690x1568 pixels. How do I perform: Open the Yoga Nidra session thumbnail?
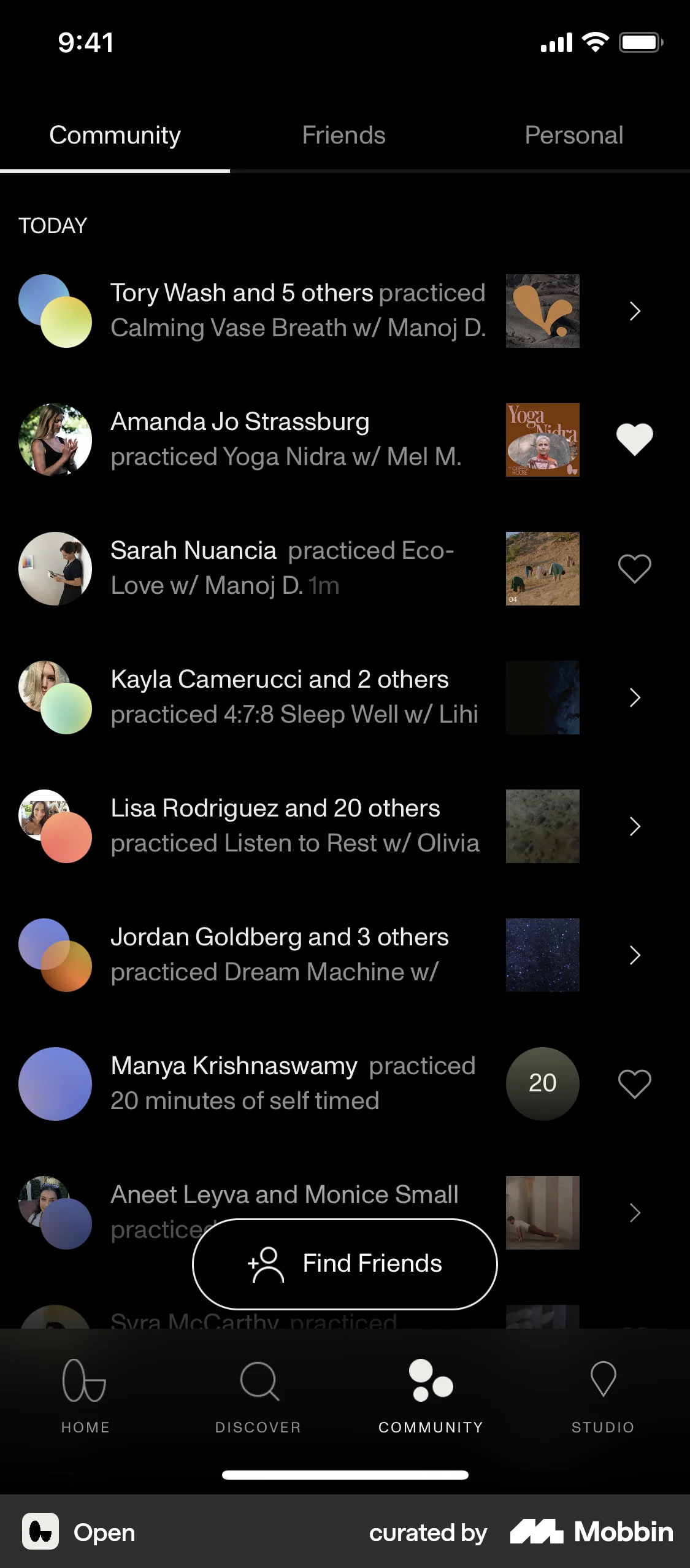(x=542, y=440)
